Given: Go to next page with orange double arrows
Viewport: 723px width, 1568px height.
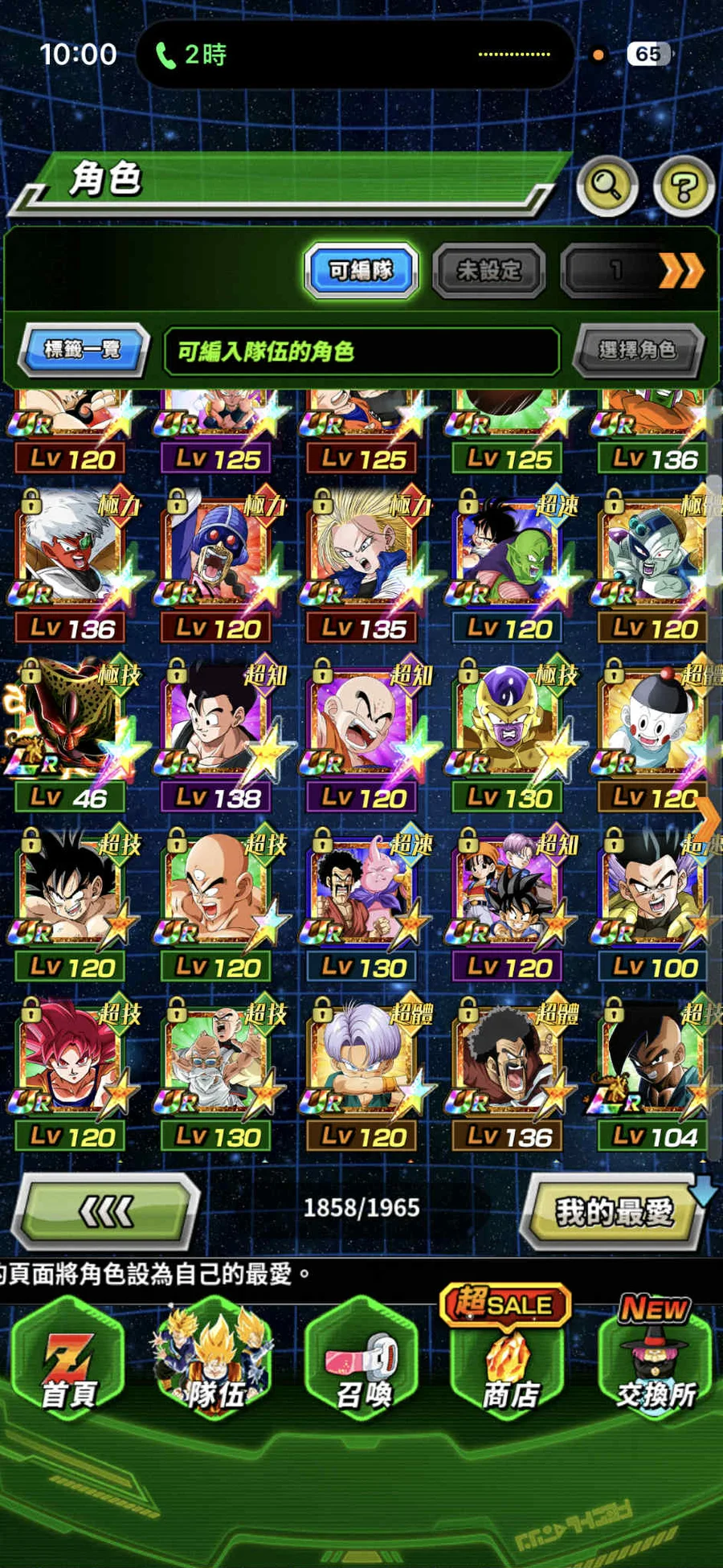Looking at the screenshot, I should click(x=680, y=271).
